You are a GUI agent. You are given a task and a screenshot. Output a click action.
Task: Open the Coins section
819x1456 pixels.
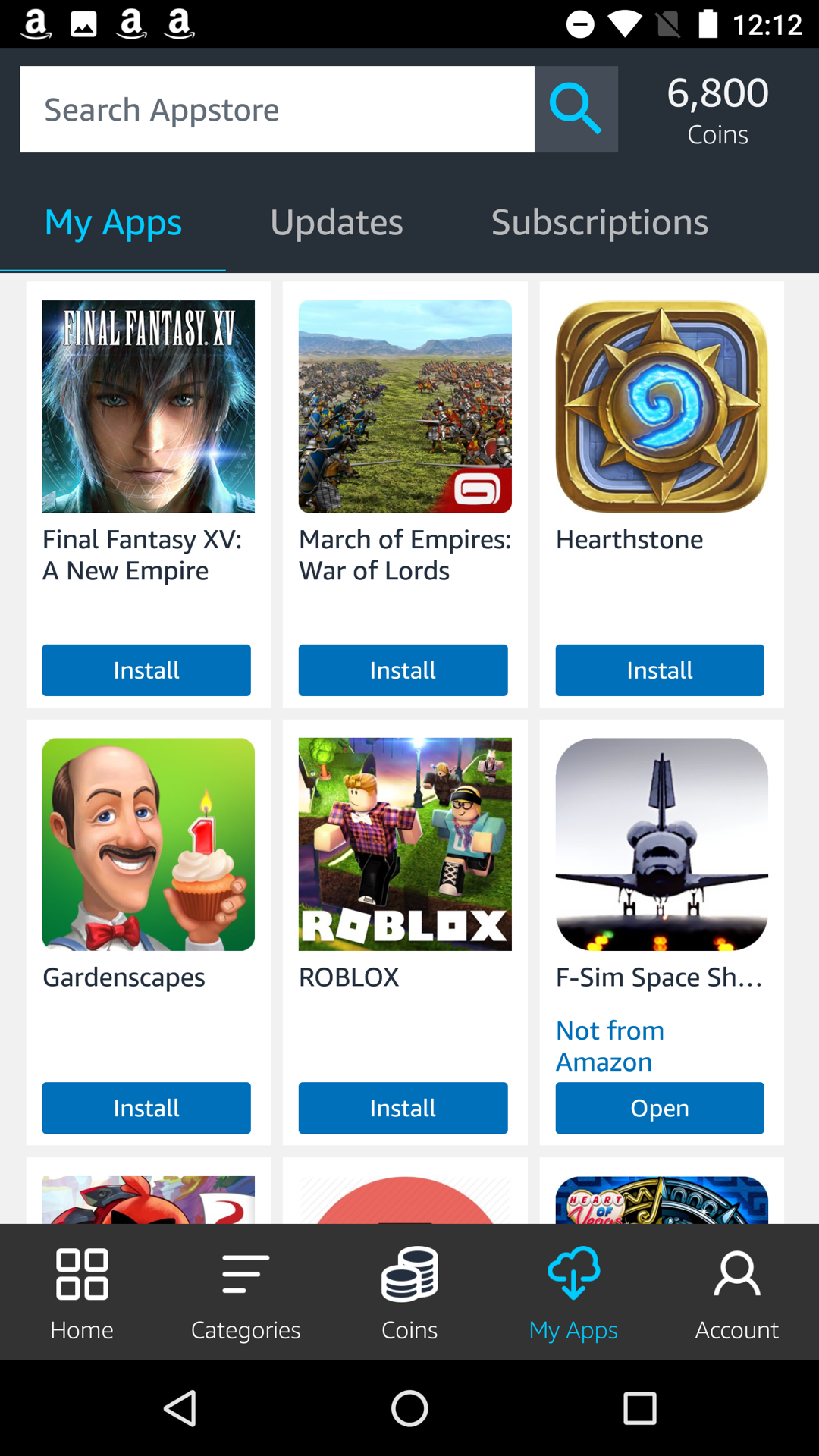[x=409, y=1293]
